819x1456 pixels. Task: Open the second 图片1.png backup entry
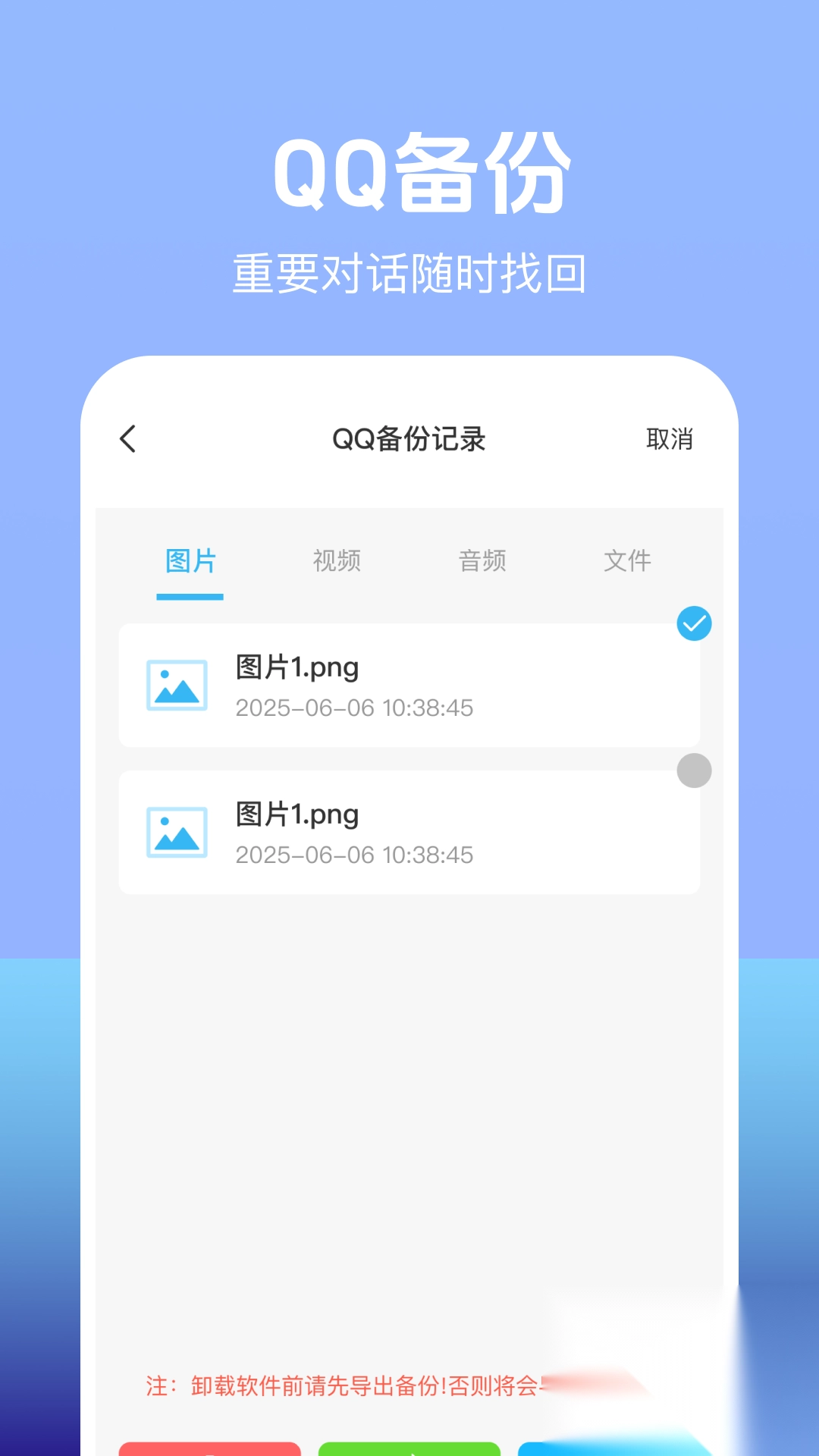[409, 832]
